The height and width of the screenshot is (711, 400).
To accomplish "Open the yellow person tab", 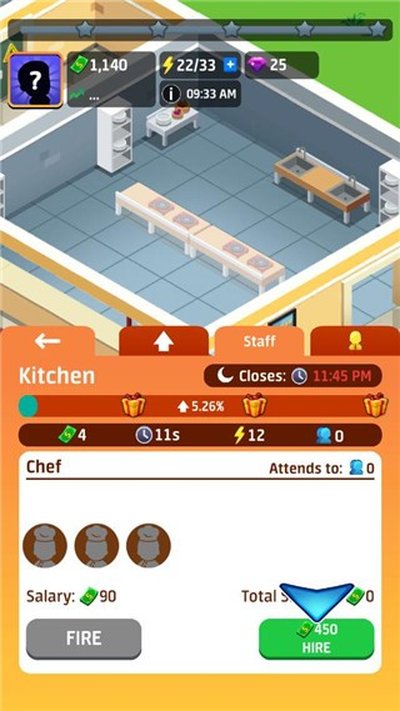I will pos(355,341).
